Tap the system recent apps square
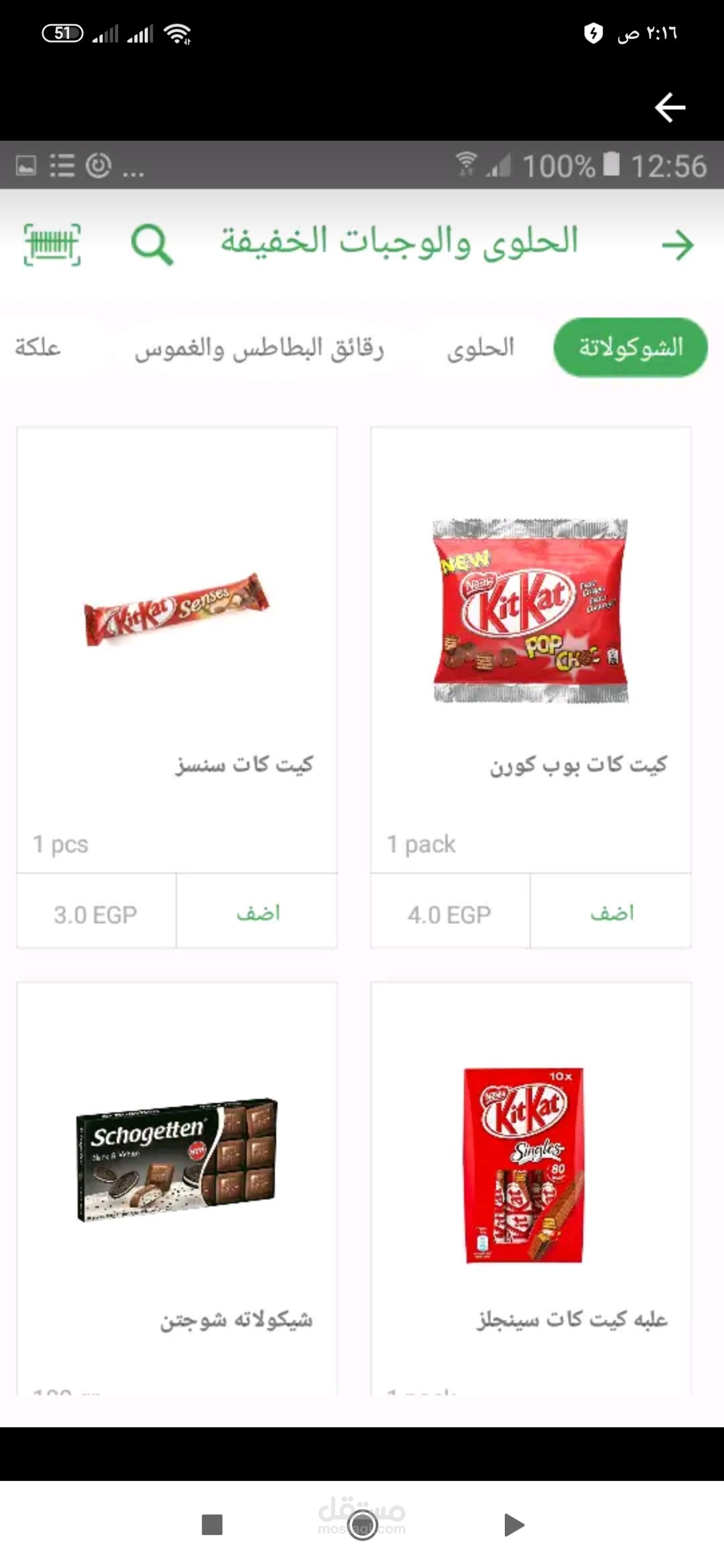Viewport: 724px width, 1568px height. pyautogui.click(x=212, y=1524)
